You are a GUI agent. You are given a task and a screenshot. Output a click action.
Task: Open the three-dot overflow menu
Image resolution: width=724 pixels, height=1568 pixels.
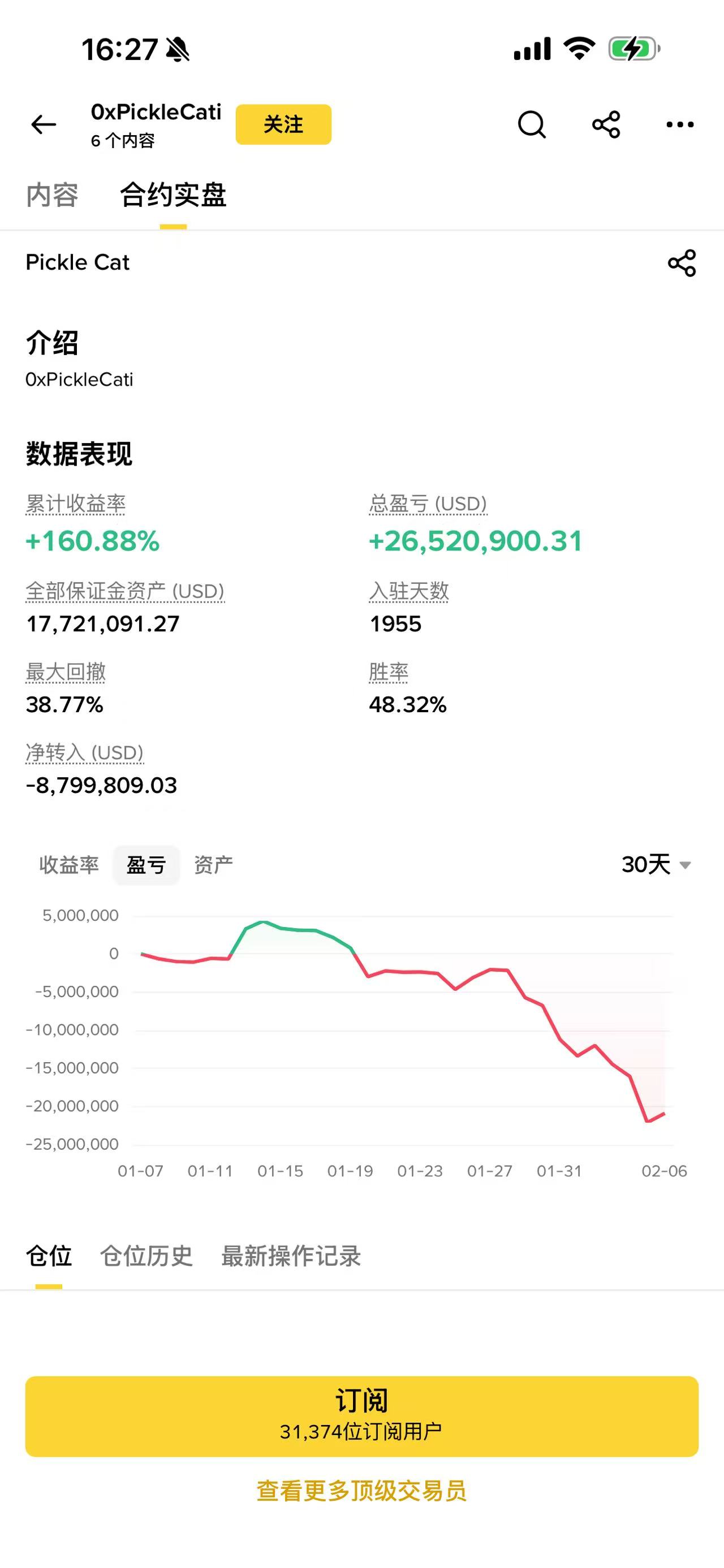[679, 125]
